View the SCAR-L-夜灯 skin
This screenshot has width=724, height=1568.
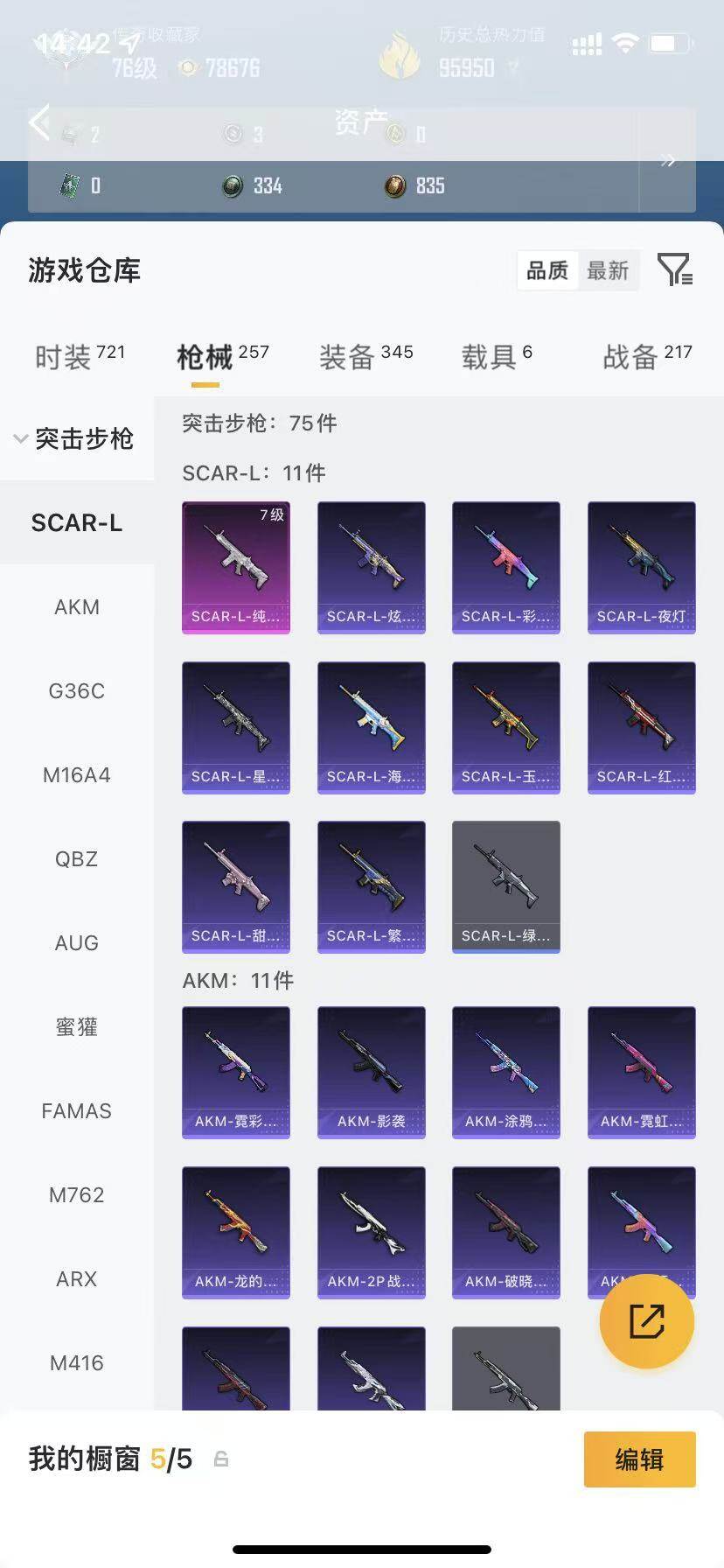click(x=642, y=567)
